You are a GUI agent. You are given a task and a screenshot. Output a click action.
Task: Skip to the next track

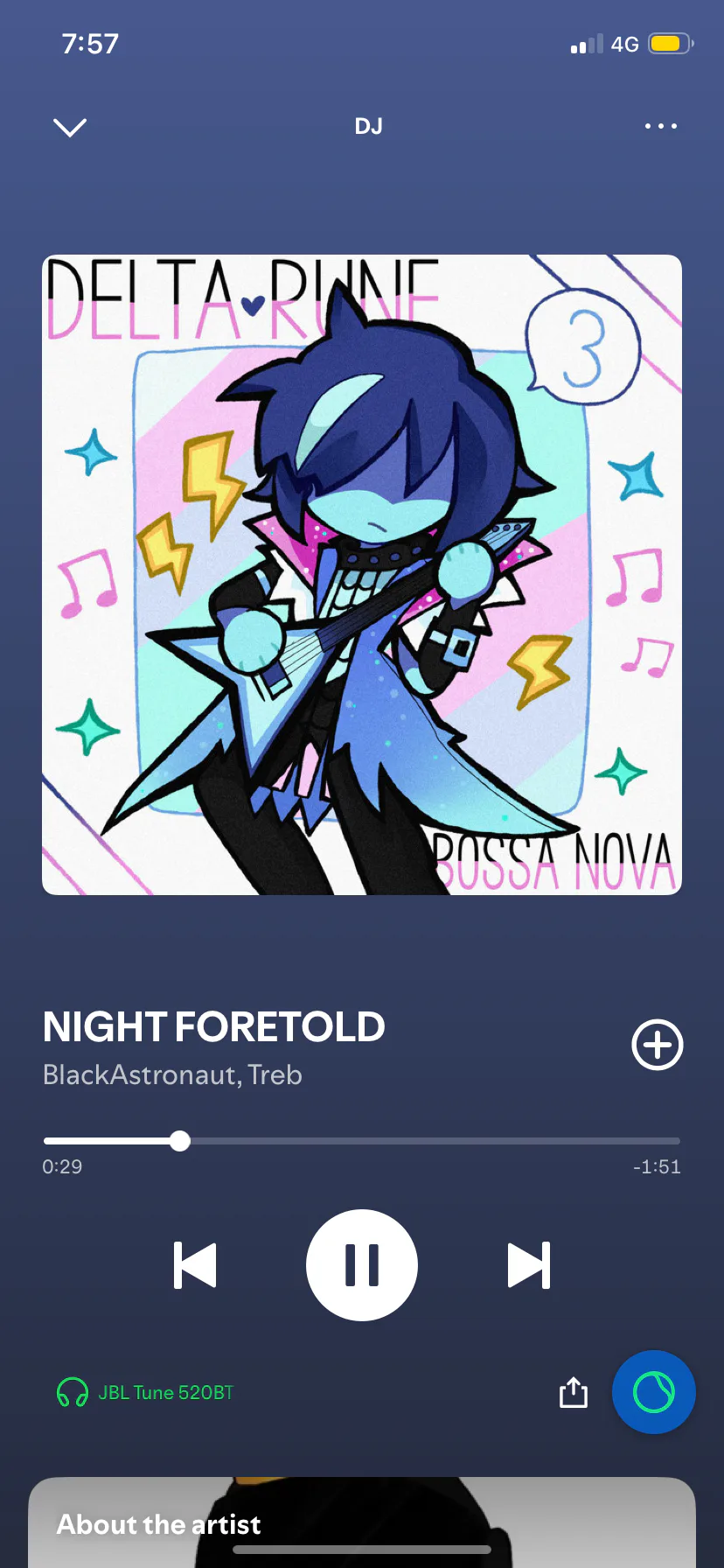[x=529, y=1265]
